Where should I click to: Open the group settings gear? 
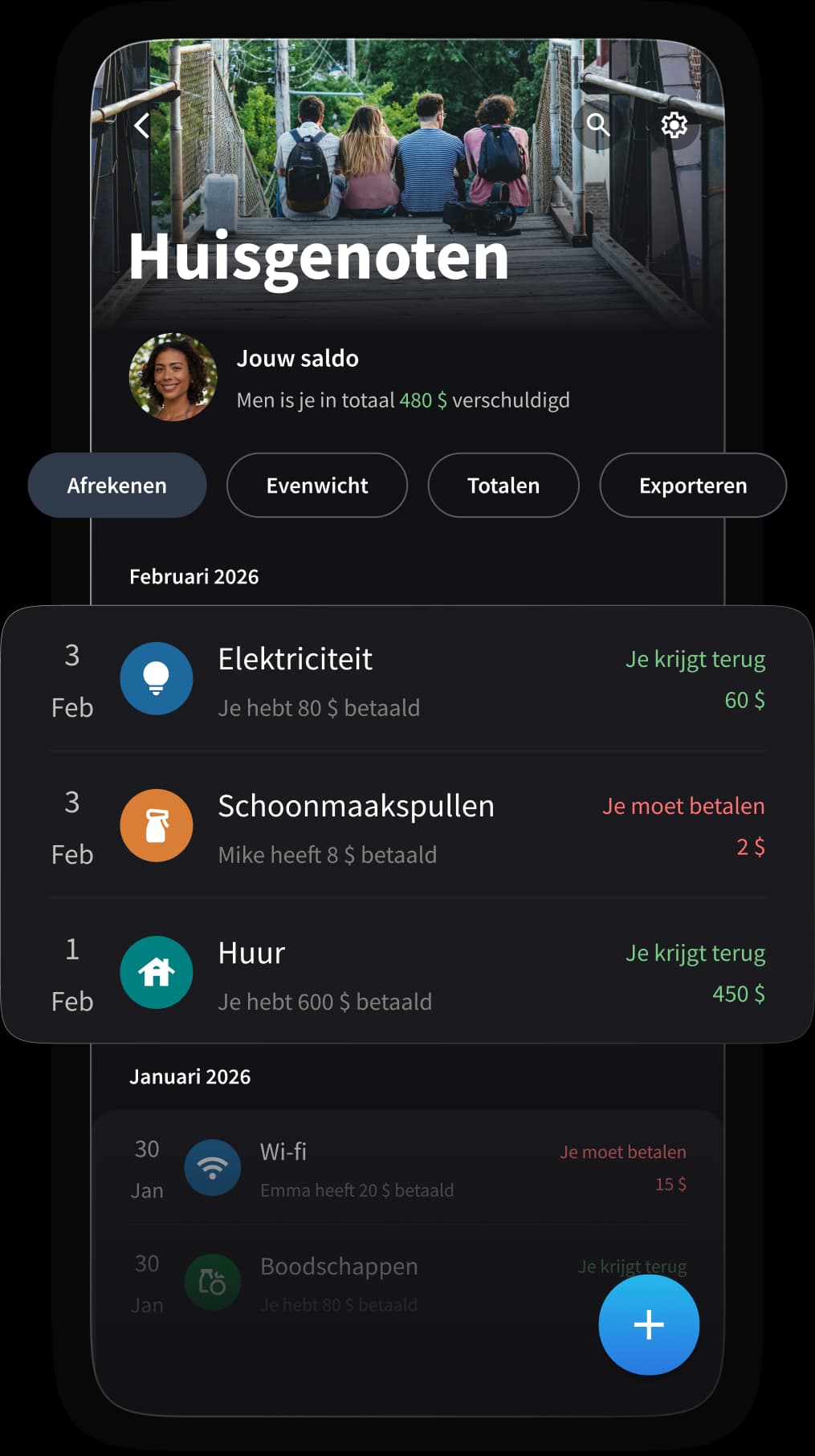(674, 124)
